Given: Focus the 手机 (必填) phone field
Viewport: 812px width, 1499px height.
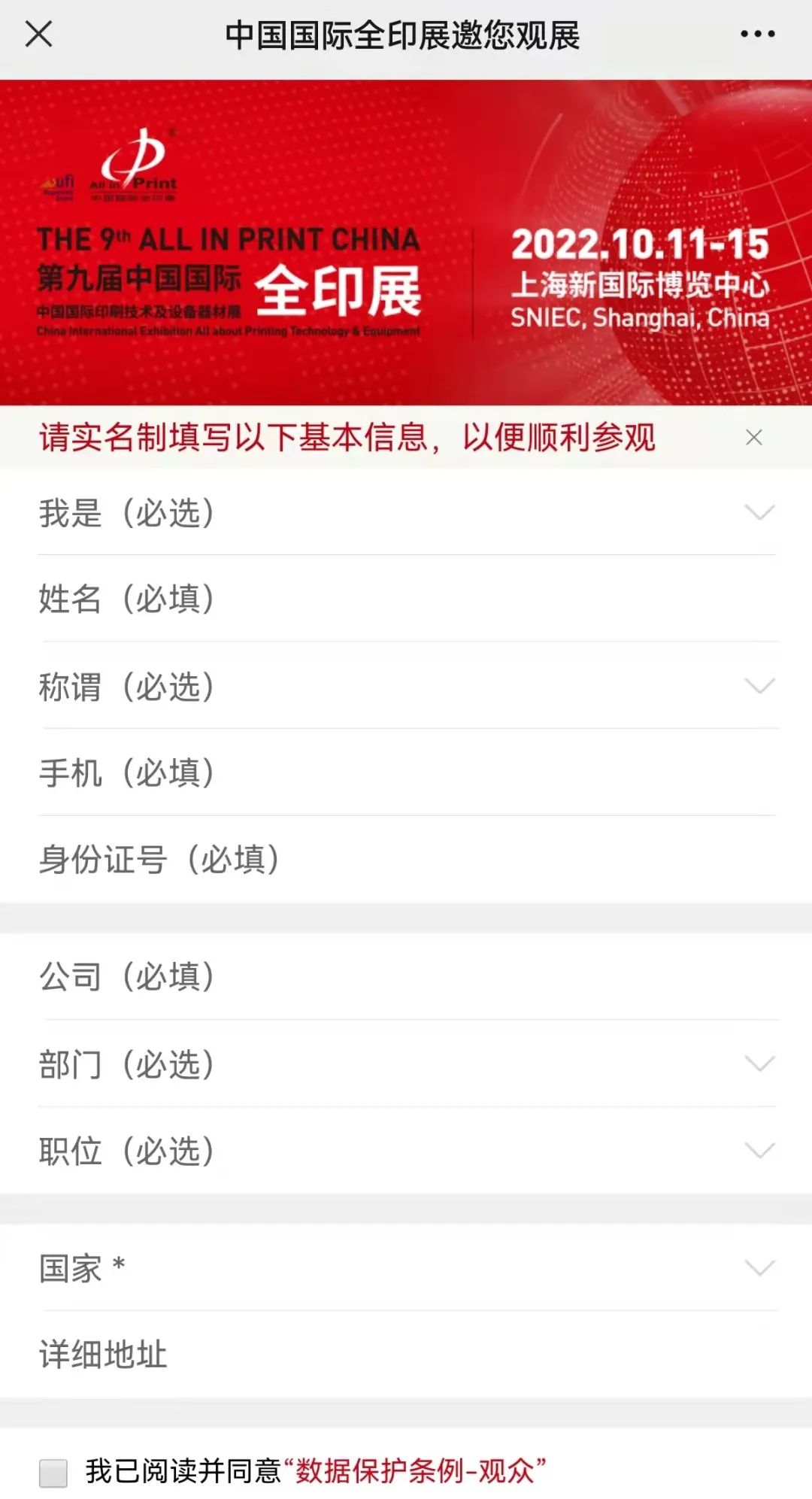Looking at the screenshot, I should pos(406,773).
